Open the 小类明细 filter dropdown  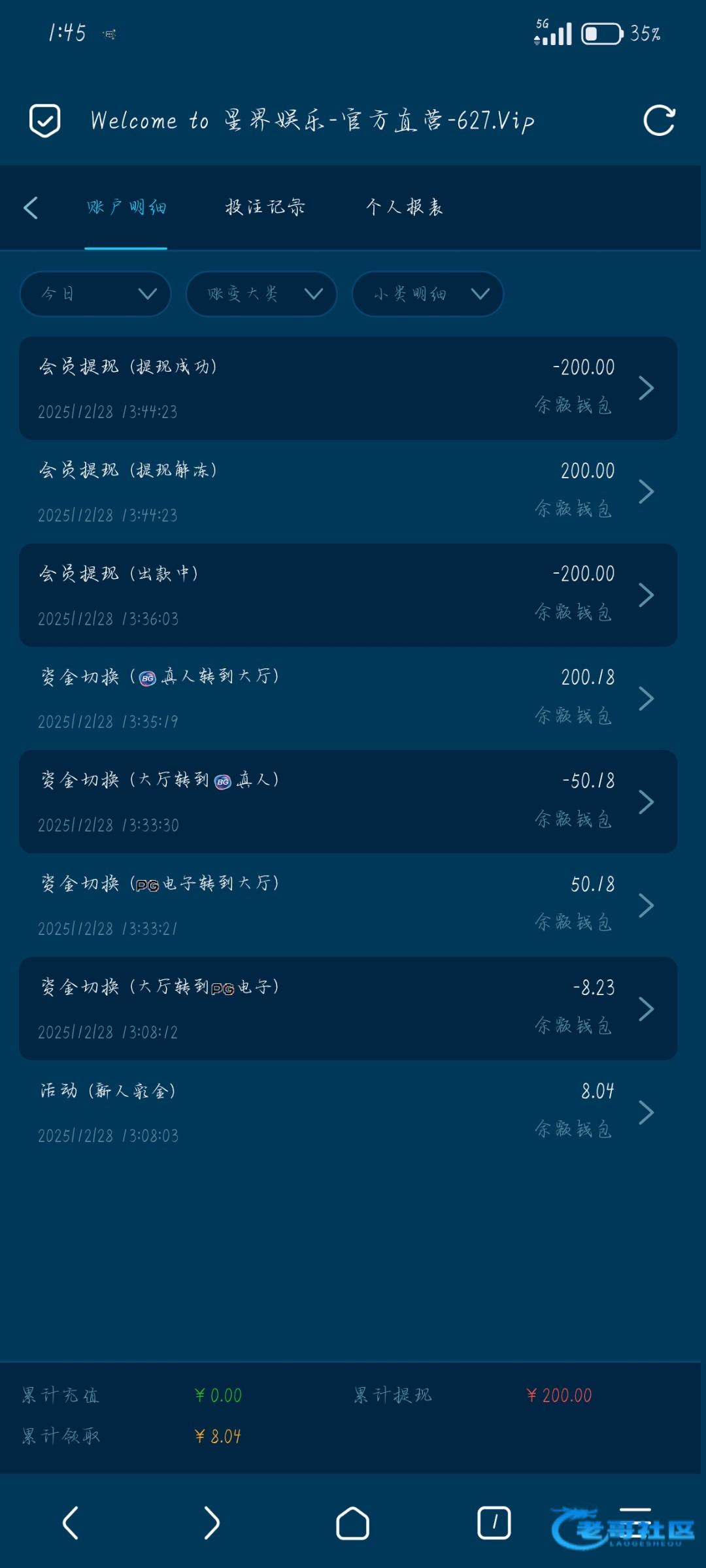click(x=428, y=294)
